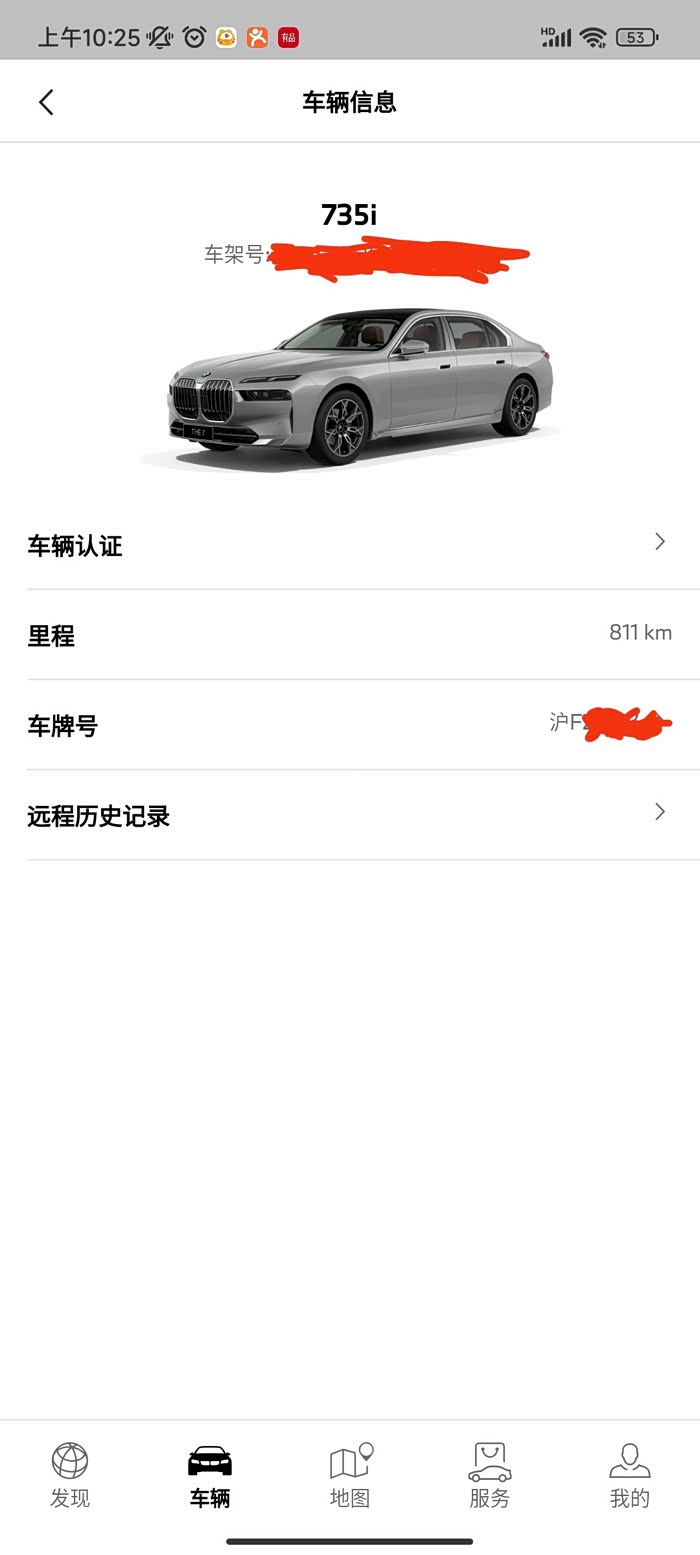Viewport: 700px width, 1555px height.
Task: Open the 服务 tab
Action: pyautogui.click(x=490, y=1475)
